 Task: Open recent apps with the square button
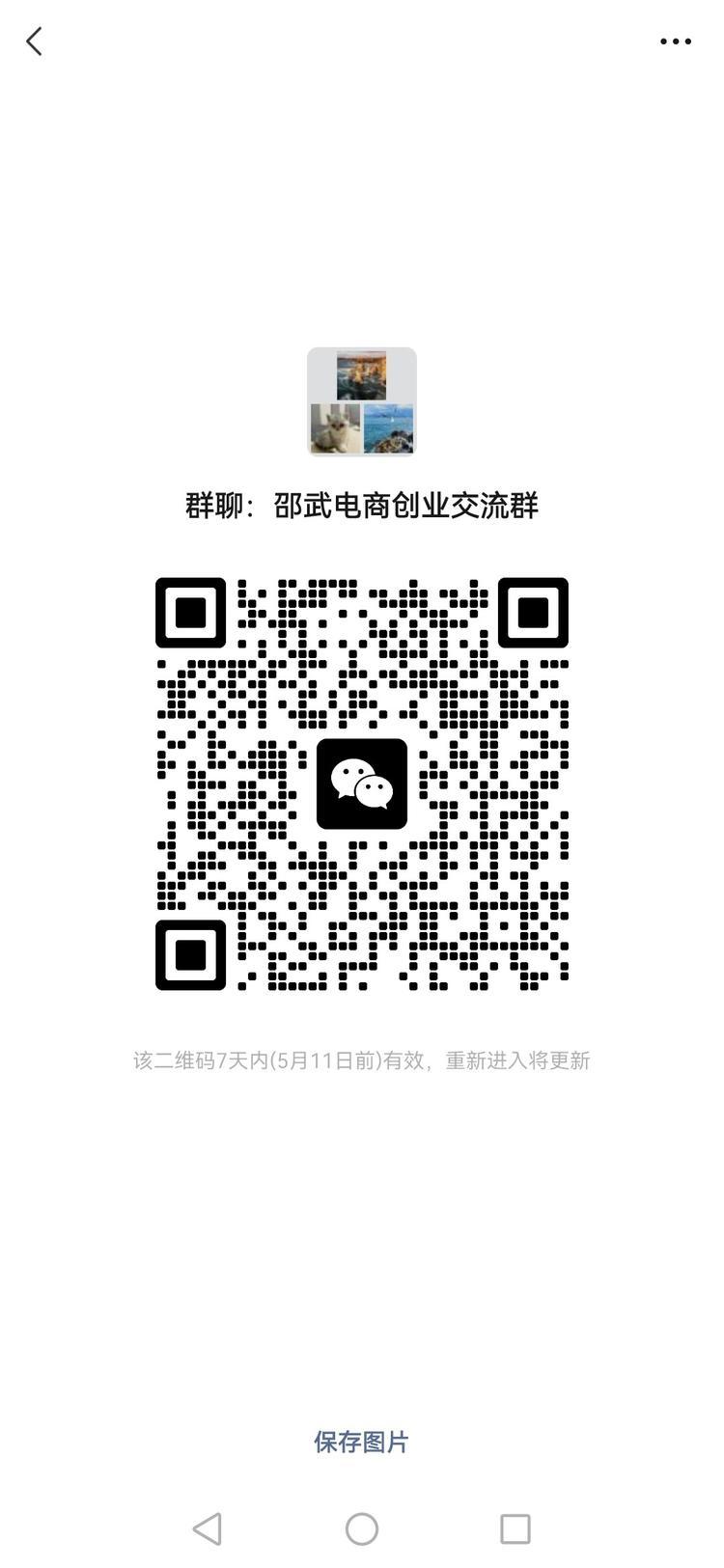pos(515,1528)
